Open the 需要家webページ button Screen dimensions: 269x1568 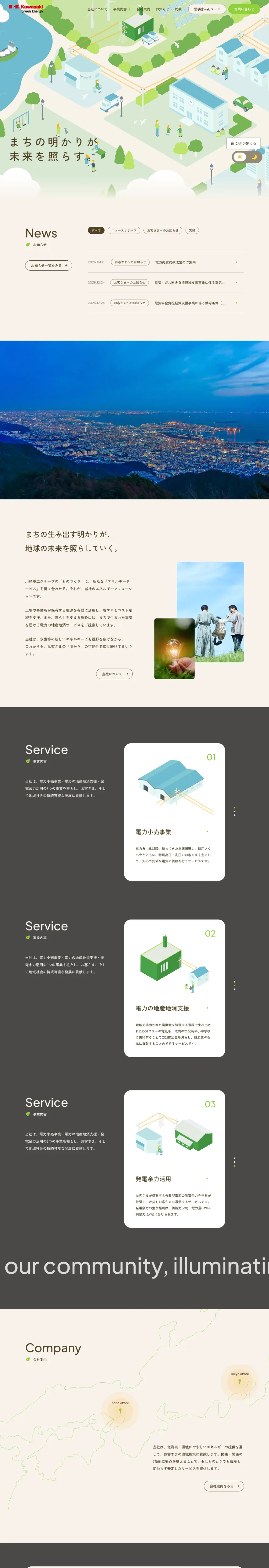[207, 9]
